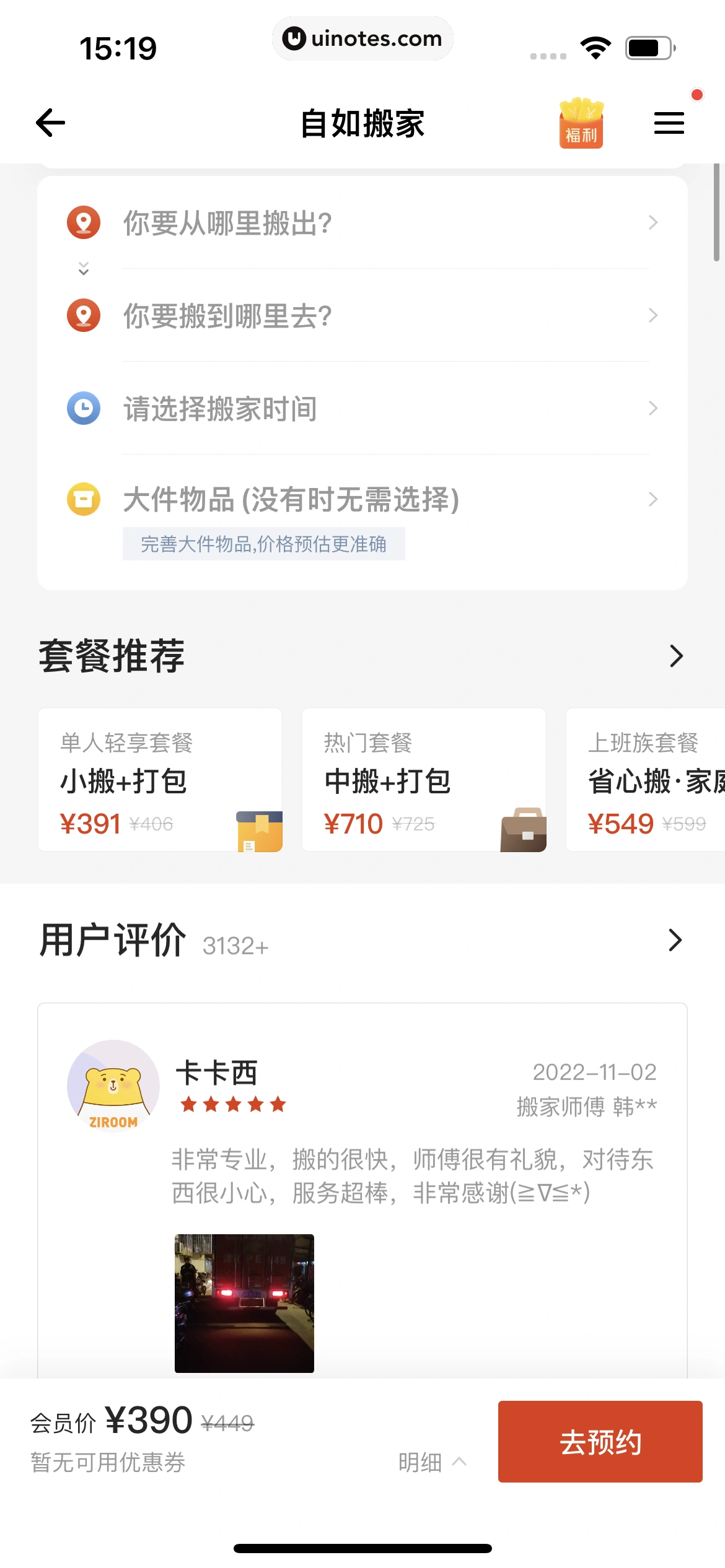The width and height of the screenshot is (725, 1568).
Task: Expand the 明细 price detail panel
Action: (x=434, y=1461)
